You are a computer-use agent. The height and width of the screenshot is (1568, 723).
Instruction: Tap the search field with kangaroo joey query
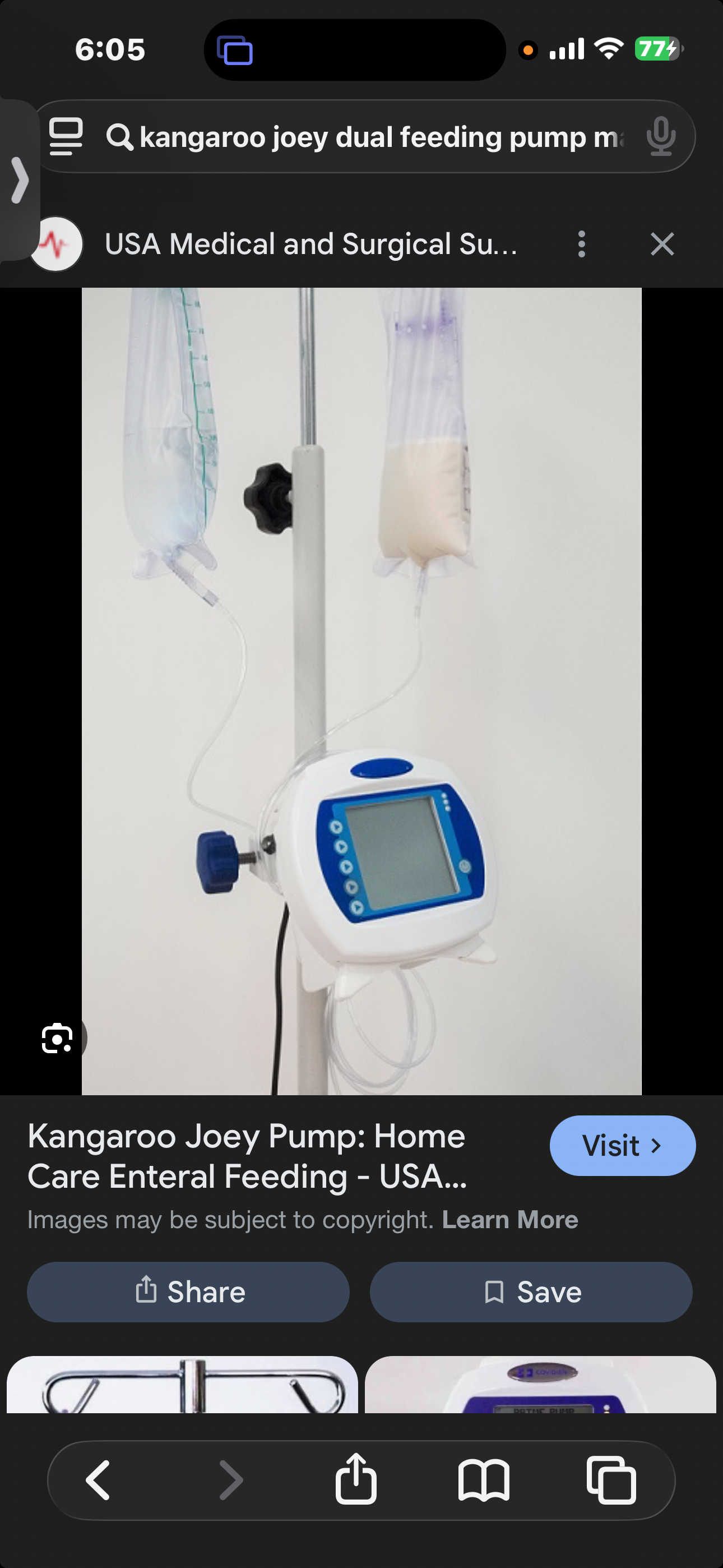[x=377, y=137]
